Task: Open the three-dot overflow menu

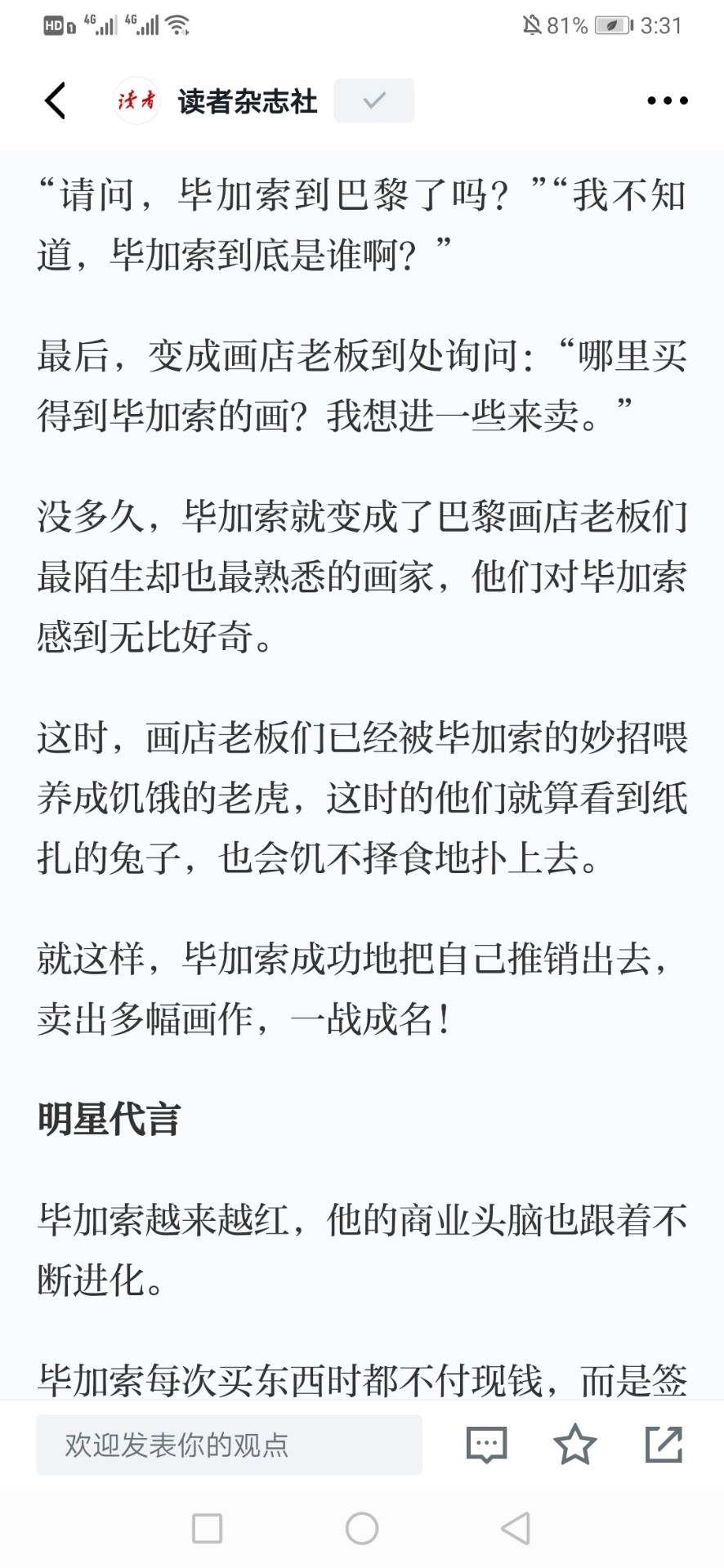Action: (x=667, y=101)
